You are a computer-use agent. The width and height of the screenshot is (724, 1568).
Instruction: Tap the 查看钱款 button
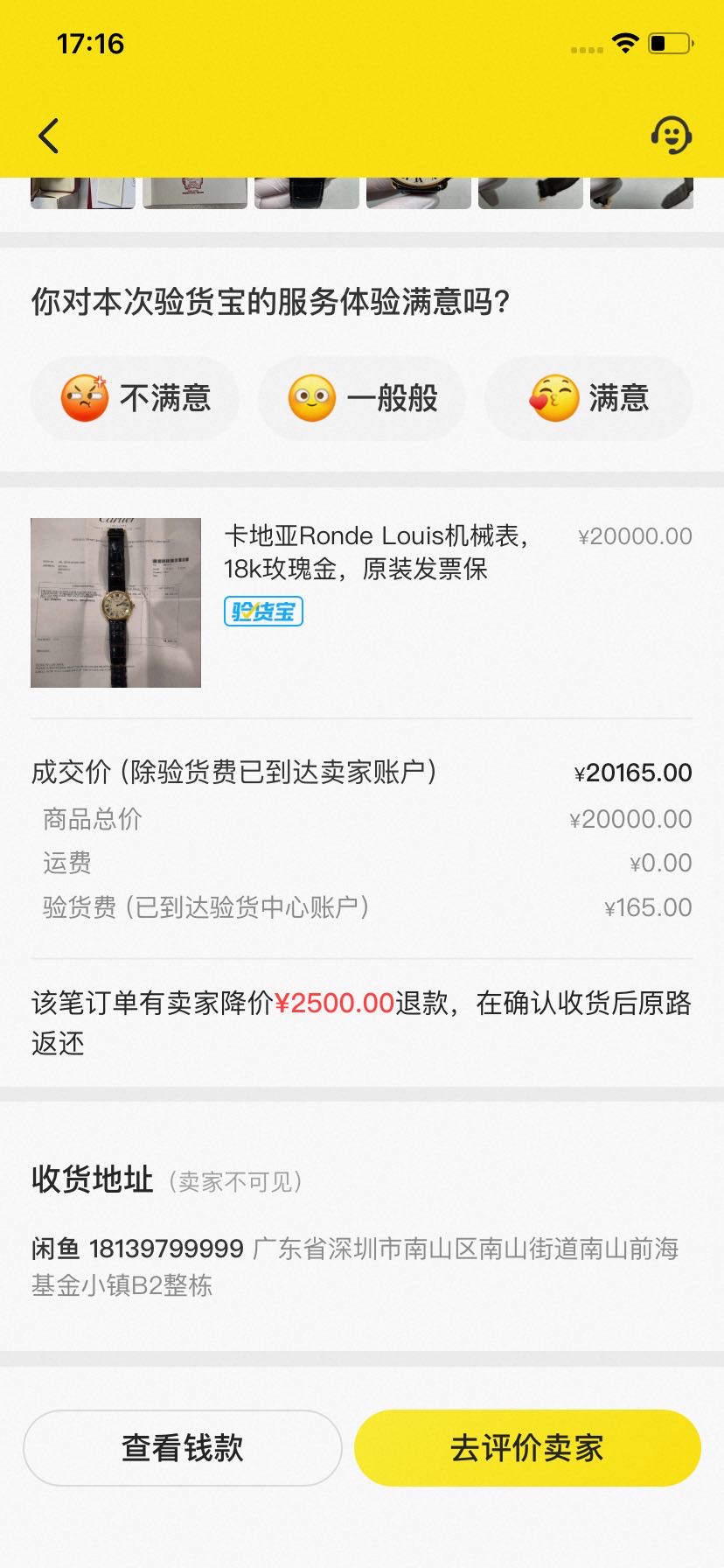coord(182,1448)
